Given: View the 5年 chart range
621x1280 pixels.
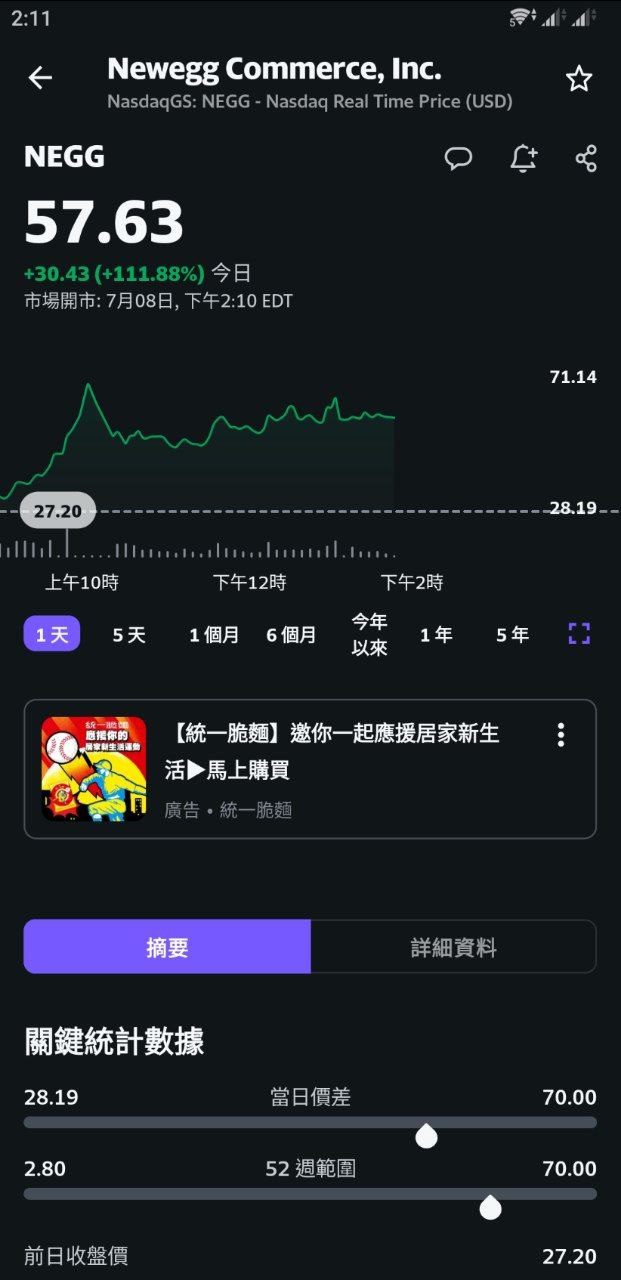Looking at the screenshot, I should pos(512,634).
